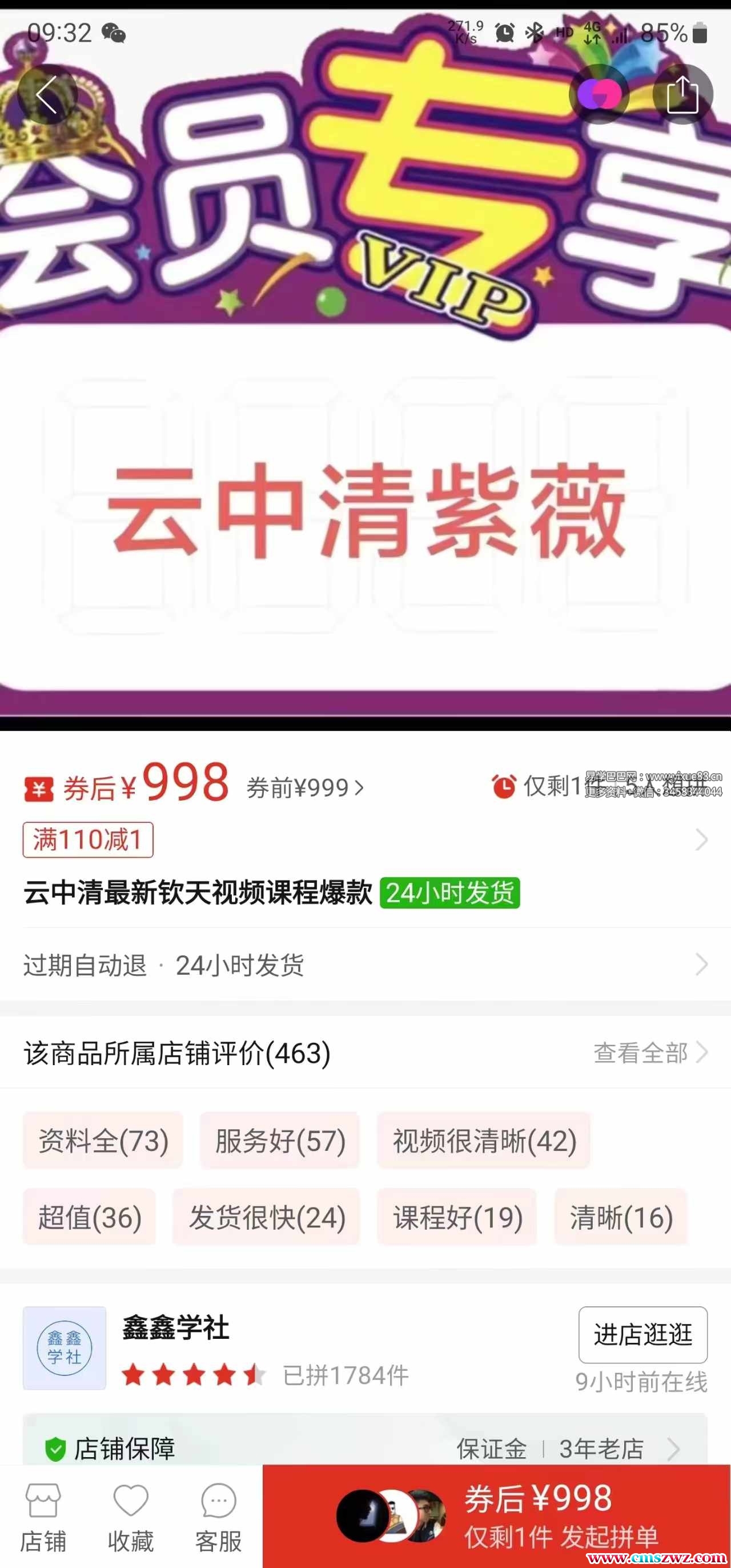Share this product via the top-right icon
This screenshot has width=731, height=1568.
click(682, 94)
